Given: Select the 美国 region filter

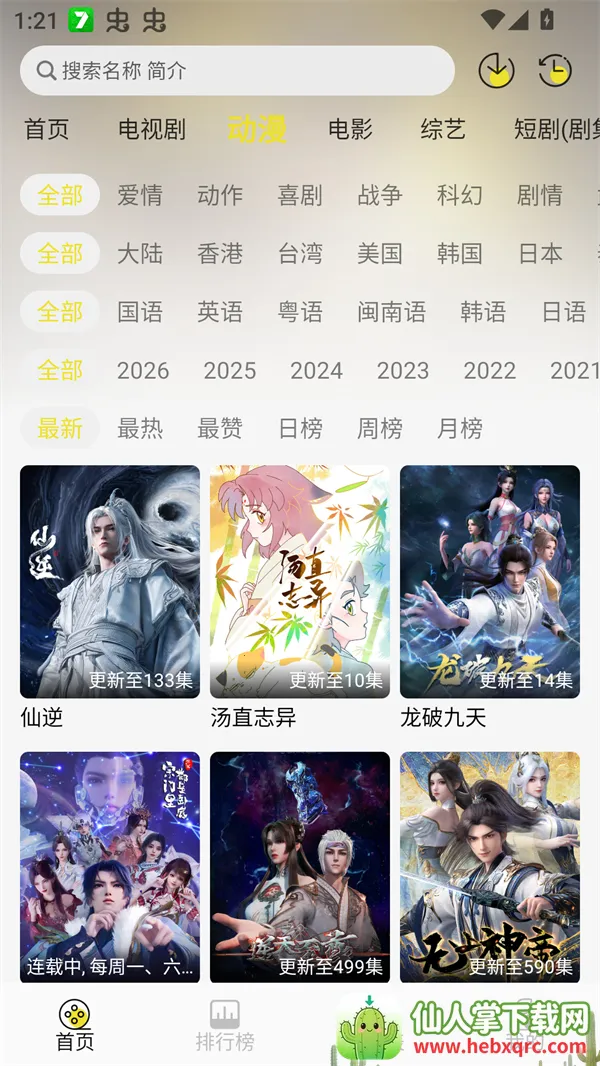Looking at the screenshot, I should (x=380, y=254).
